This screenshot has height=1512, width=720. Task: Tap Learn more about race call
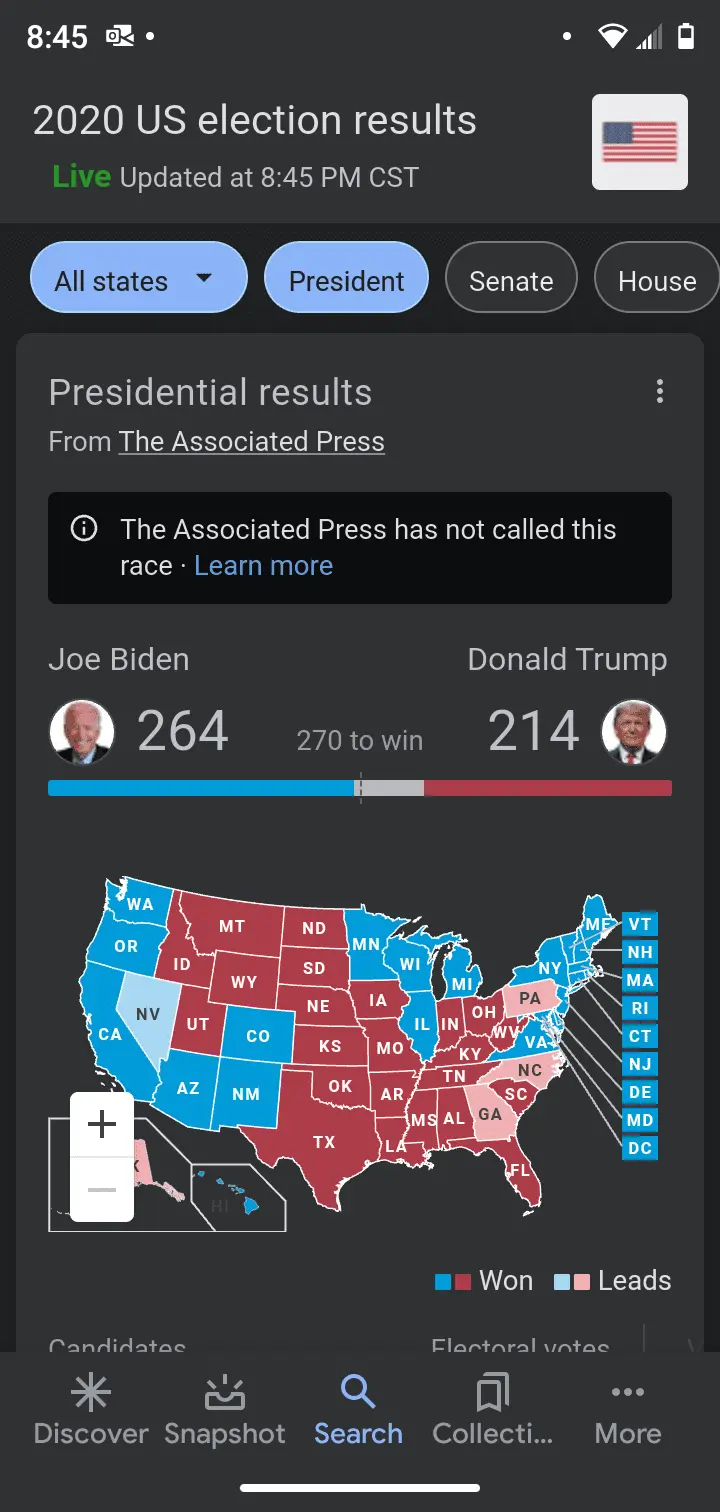(x=263, y=565)
